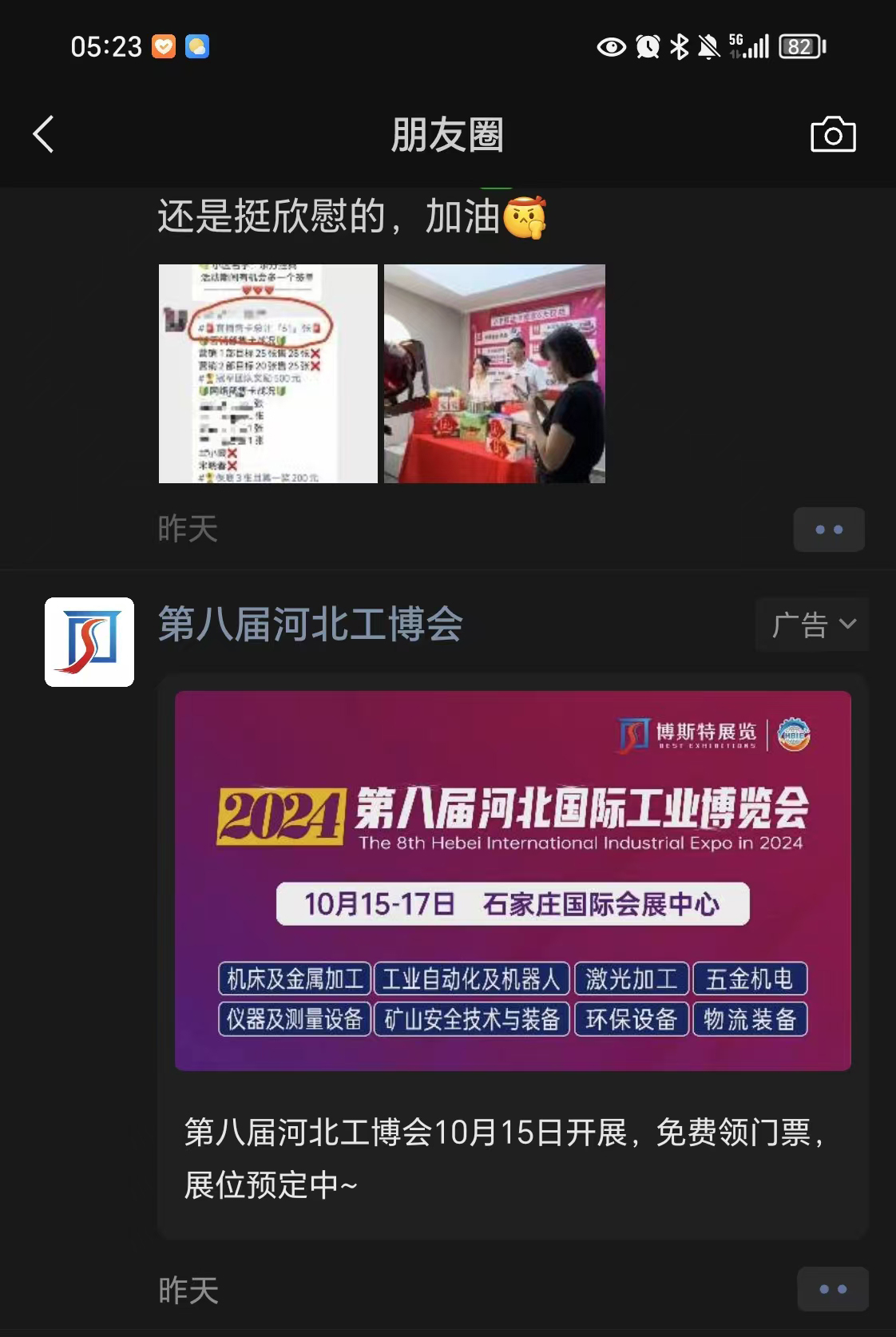
Task: Go back from the 朋友圈 page
Action: (x=44, y=134)
